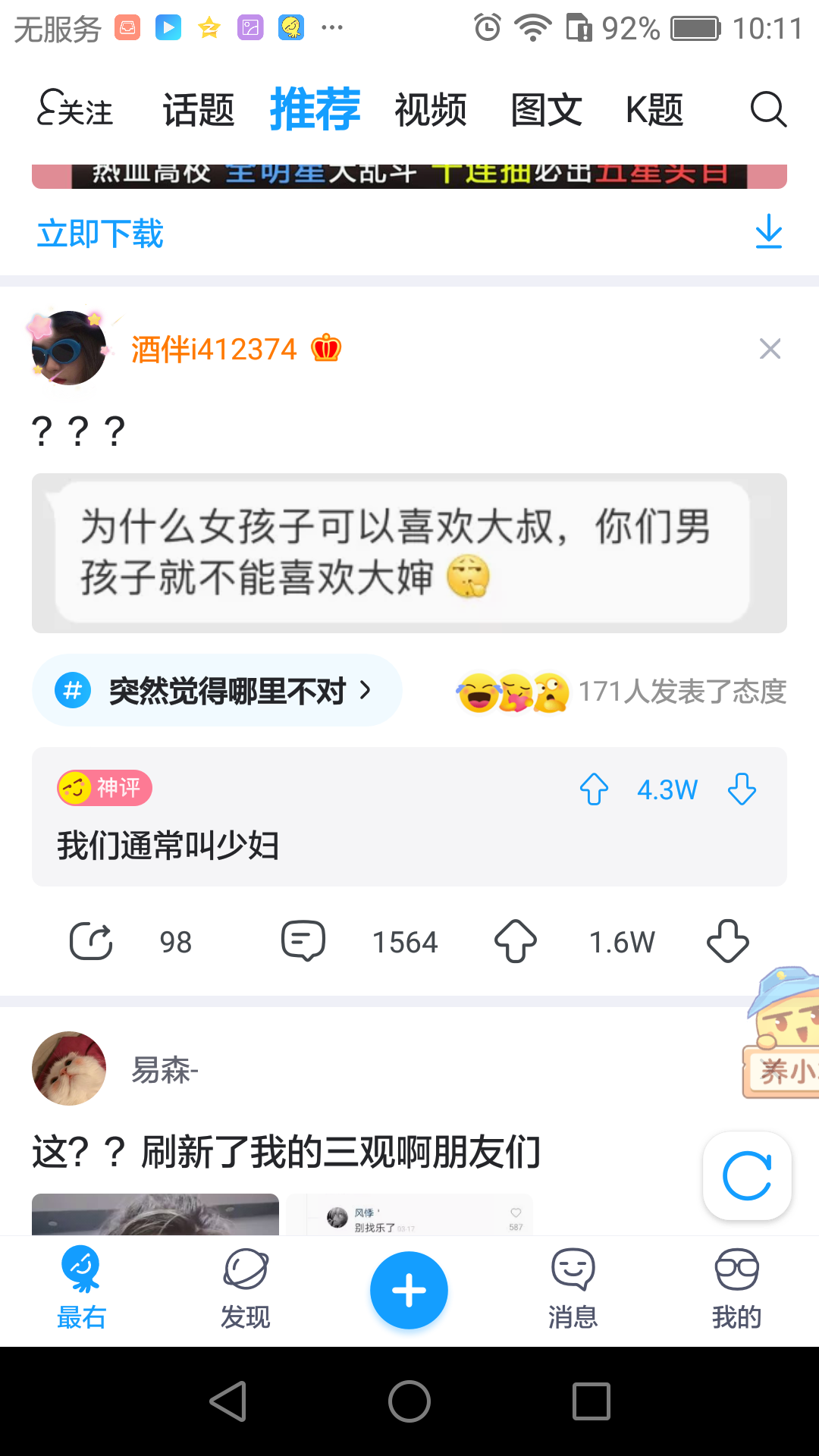Share the post by 酒伴i412374
This screenshot has width=819, height=1456.
[90, 940]
